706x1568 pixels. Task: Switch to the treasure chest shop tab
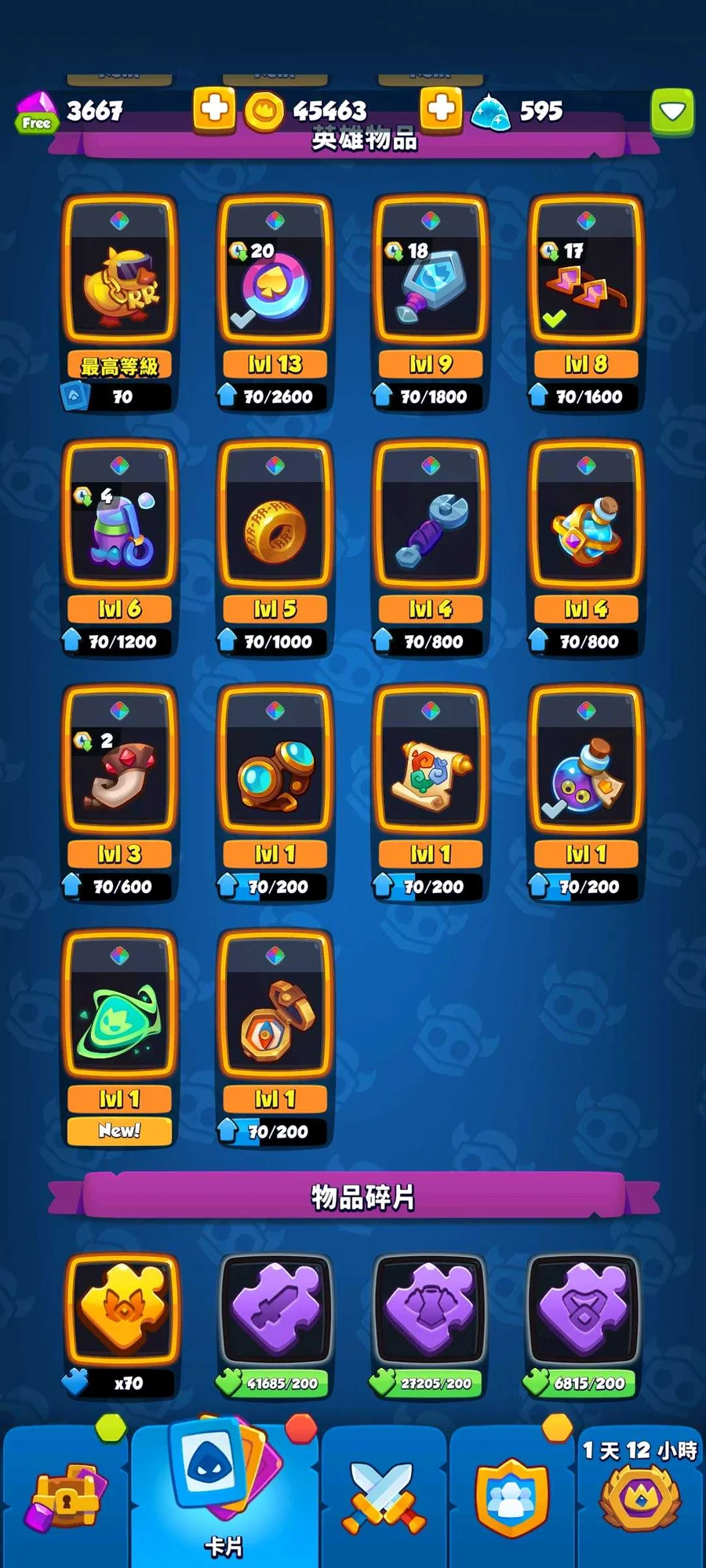click(x=66, y=1497)
